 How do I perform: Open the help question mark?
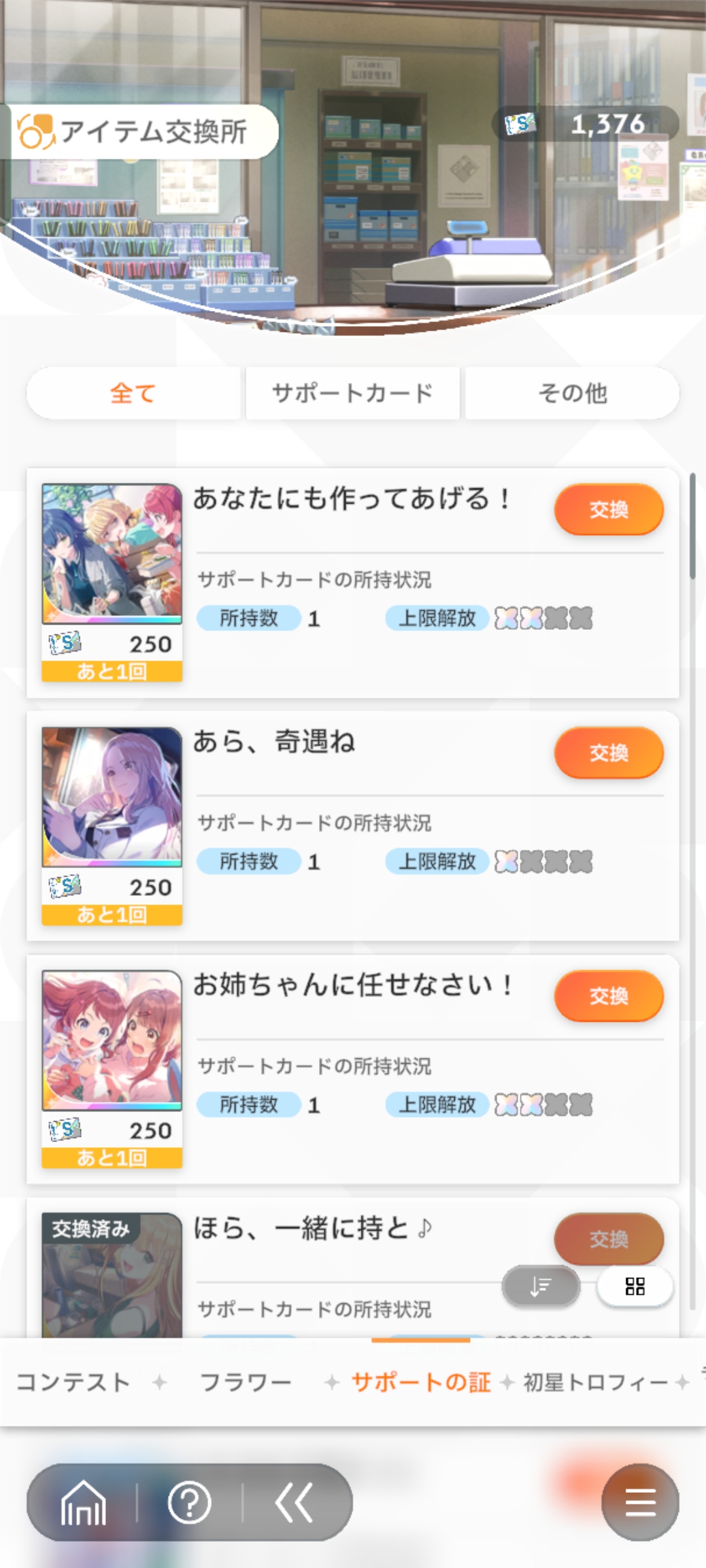[x=190, y=1503]
